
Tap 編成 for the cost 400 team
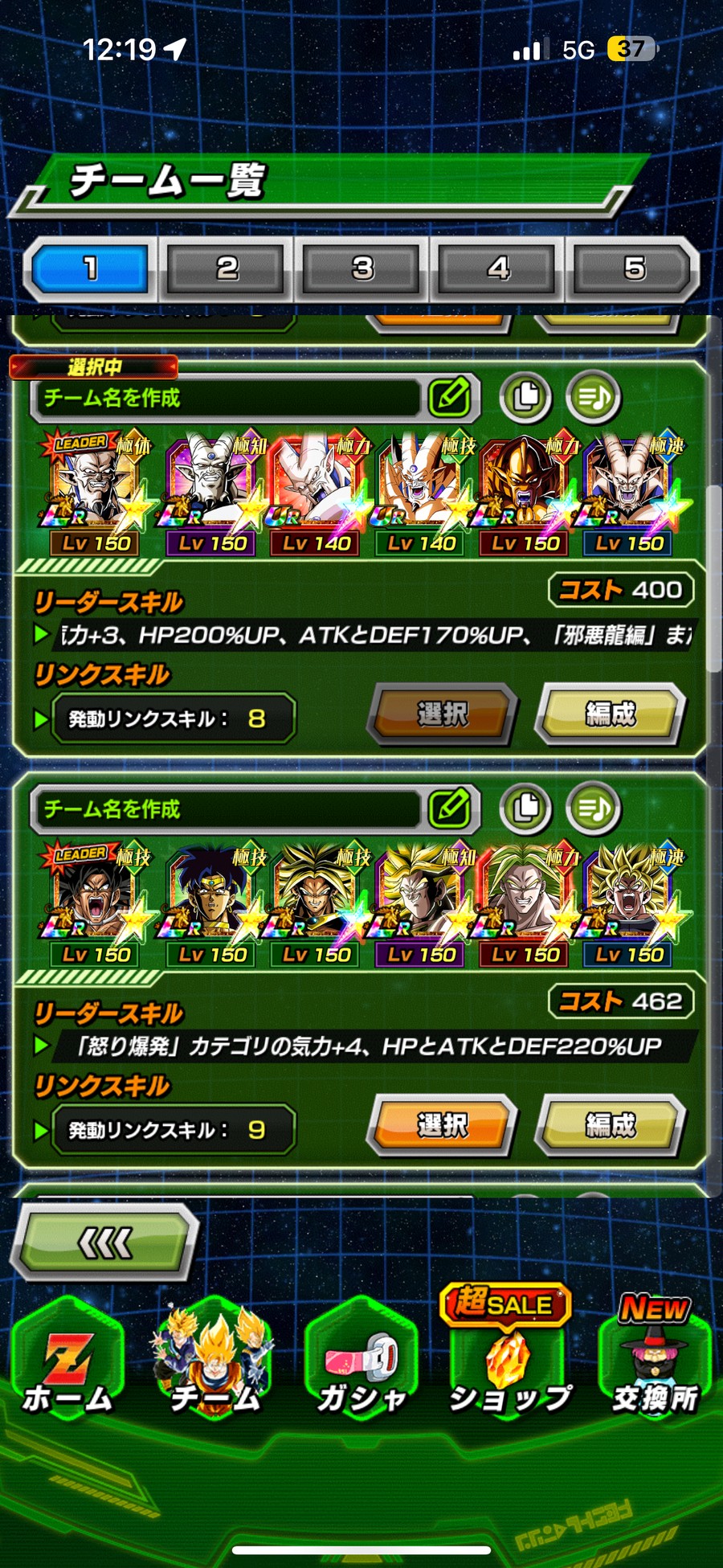(x=611, y=714)
